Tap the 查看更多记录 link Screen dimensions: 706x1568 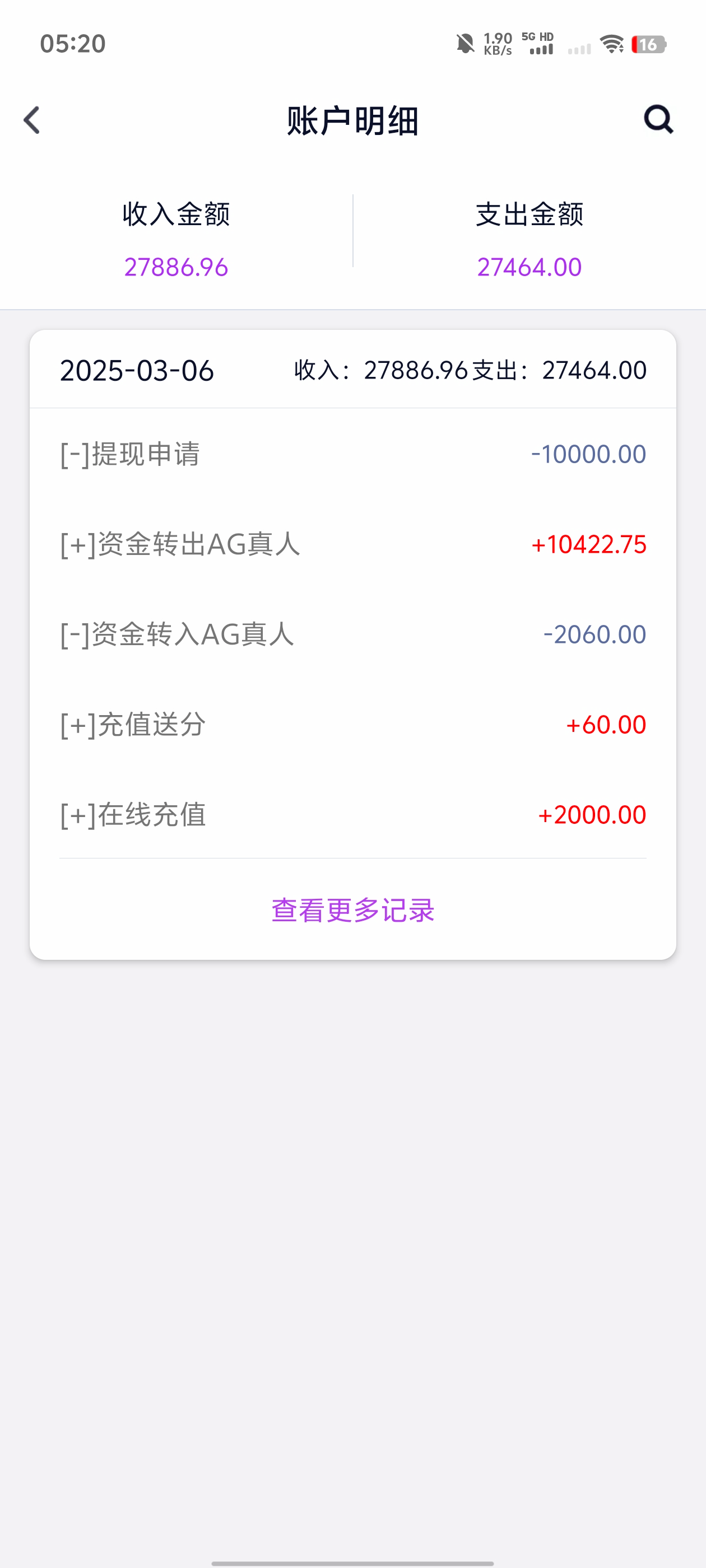coord(352,910)
